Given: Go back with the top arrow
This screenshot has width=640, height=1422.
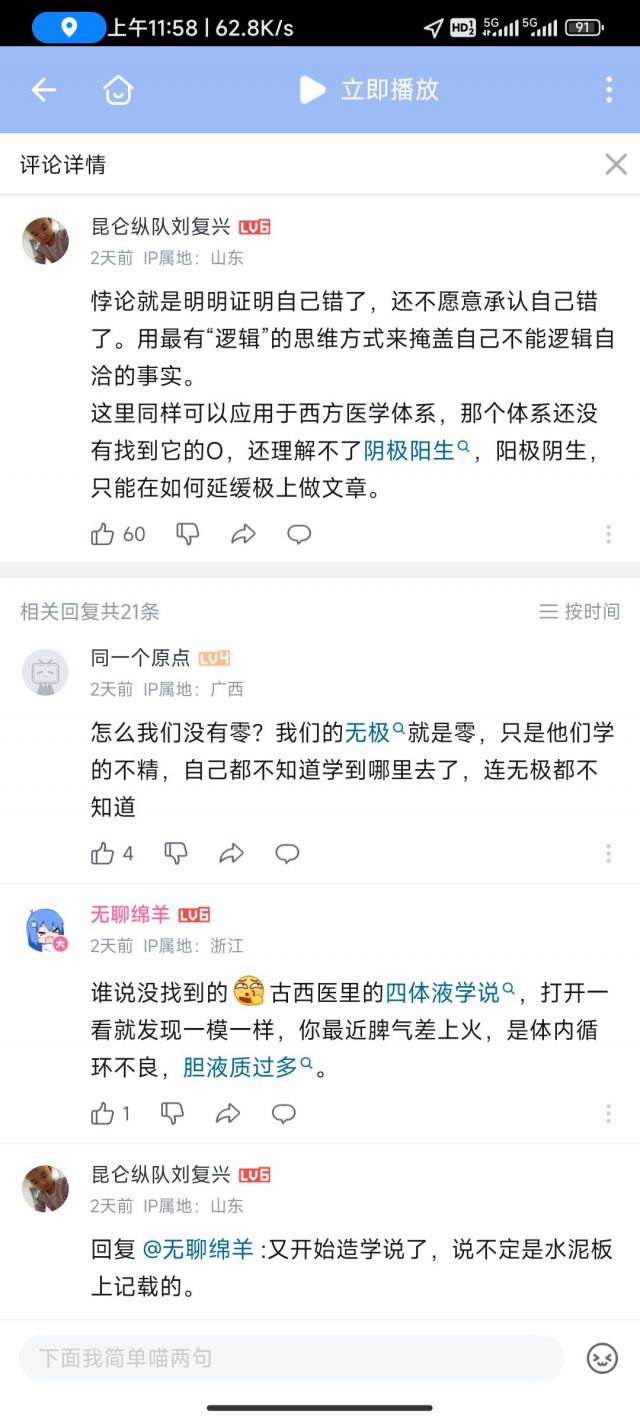Looking at the screenshot, I should point(43,90).
